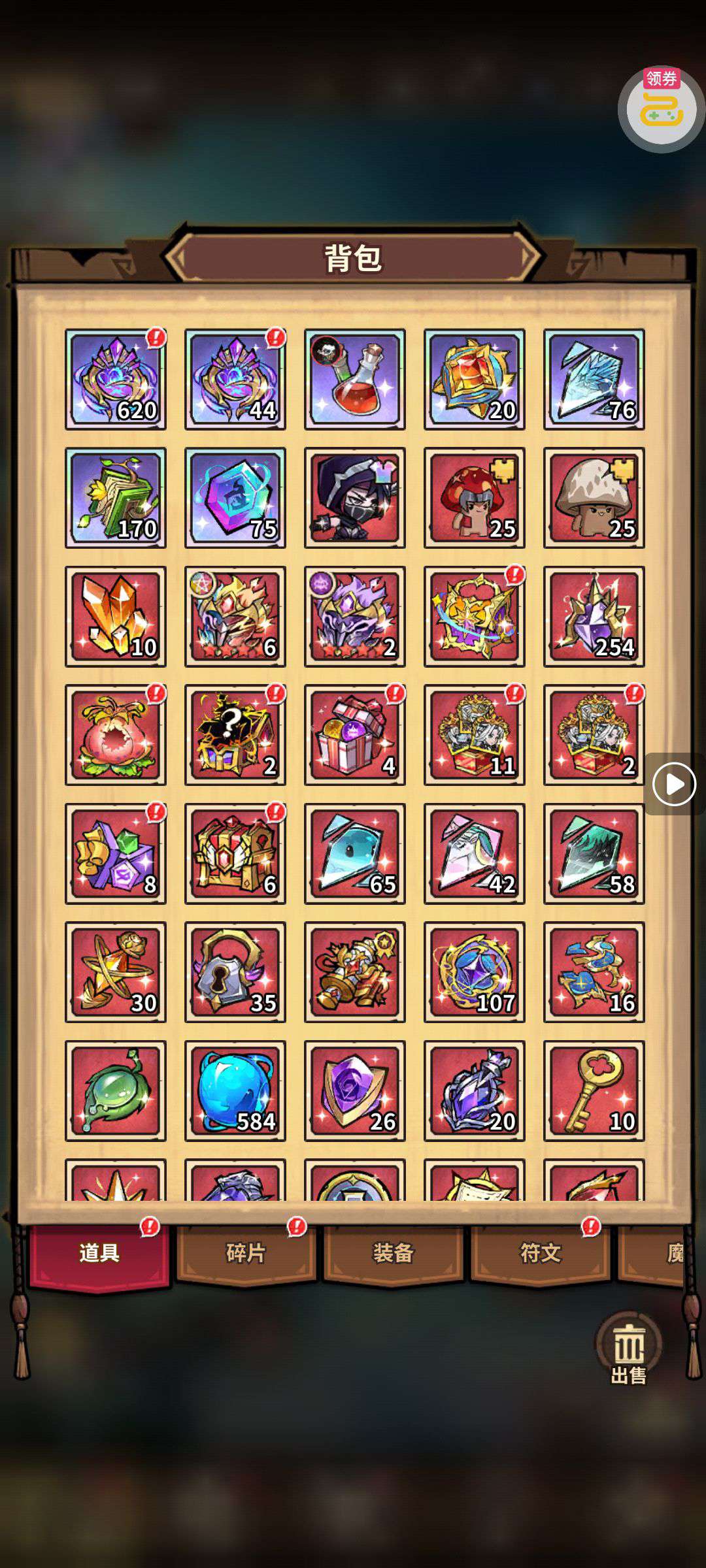Open the red gift box with 4

355,735
